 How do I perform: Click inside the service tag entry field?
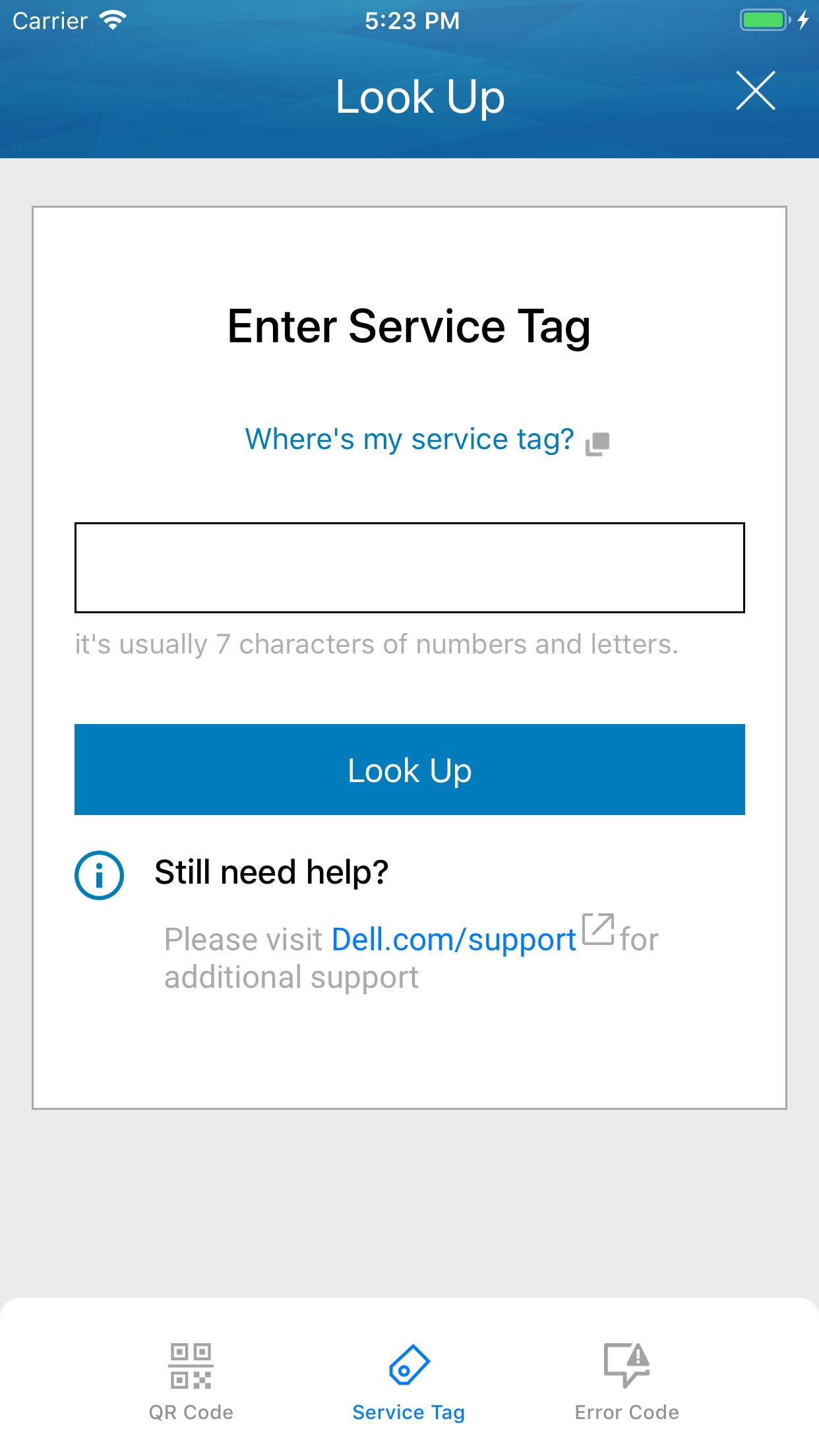tap(409, 568)
